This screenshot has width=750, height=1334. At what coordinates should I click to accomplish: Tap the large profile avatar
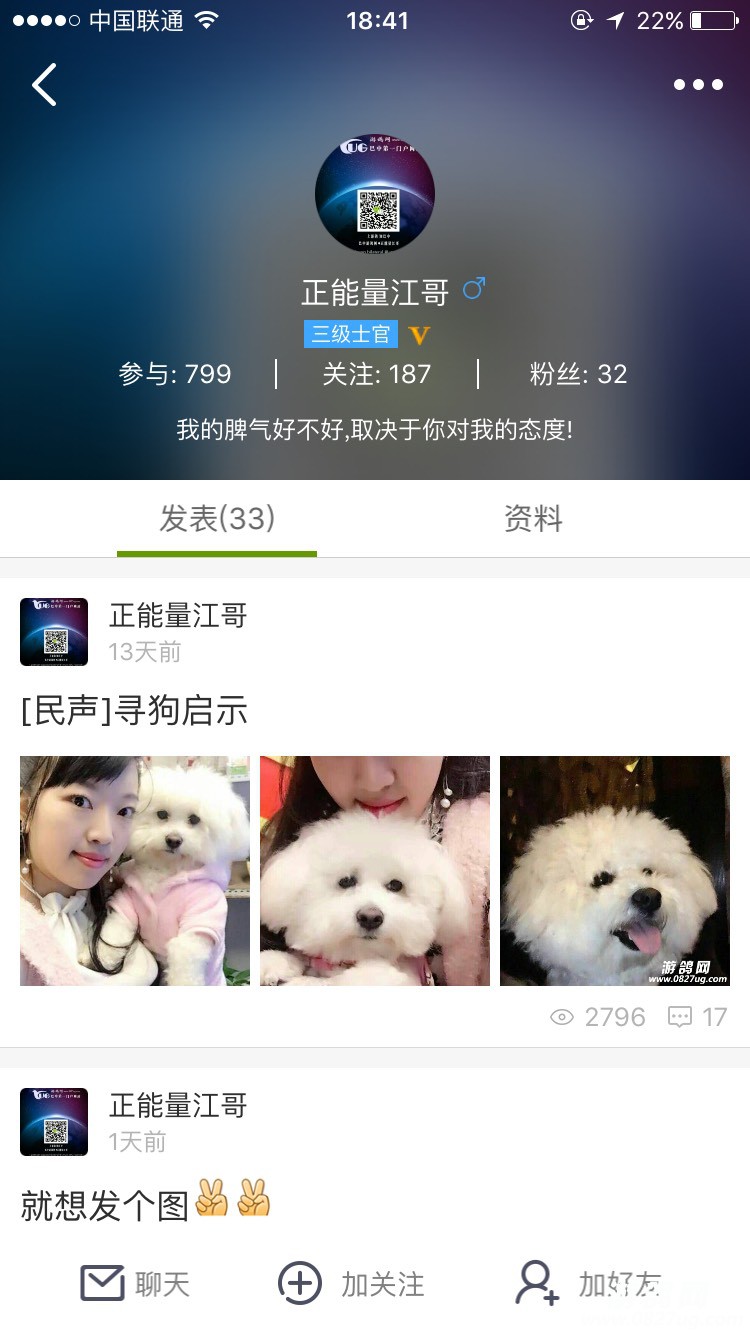(375, 194)
